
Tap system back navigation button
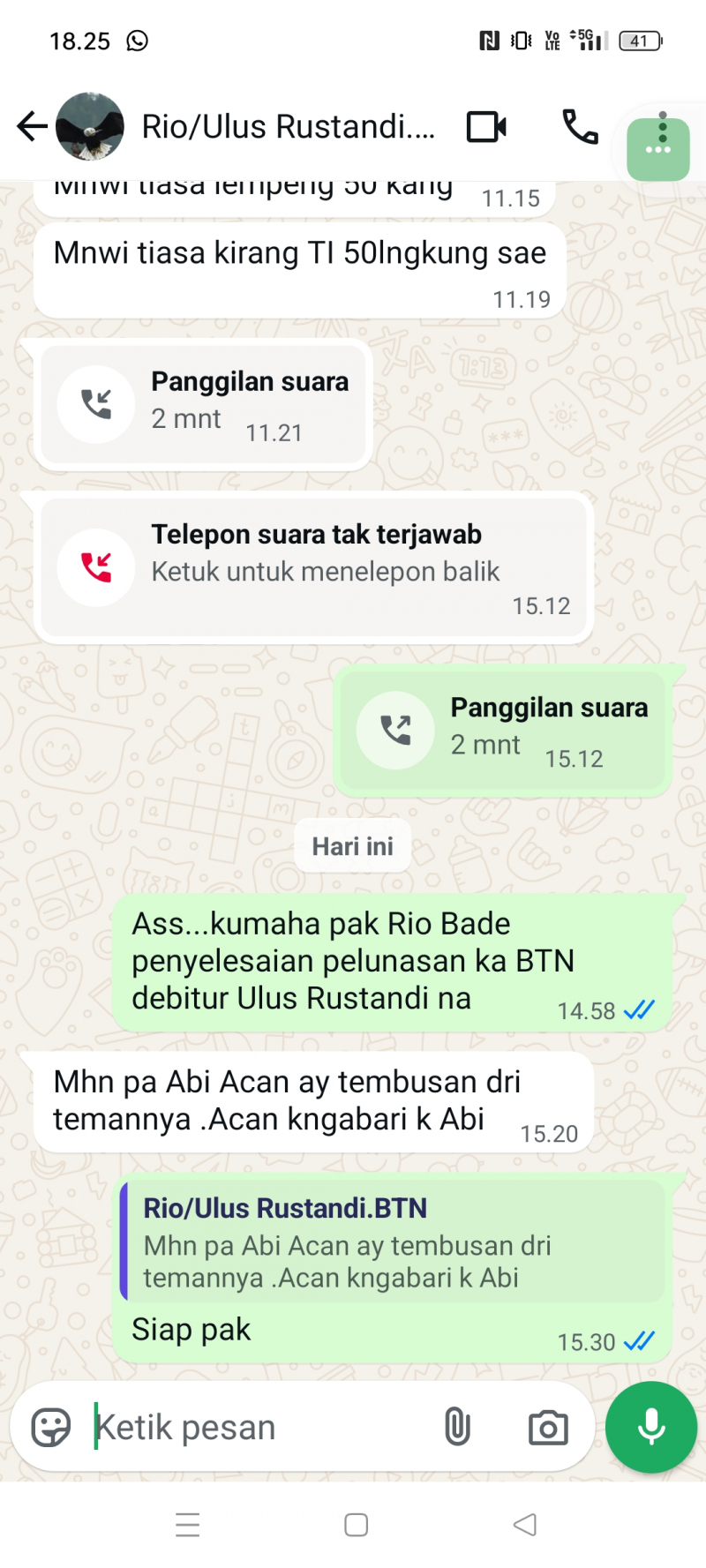[x=525, y=1524]
